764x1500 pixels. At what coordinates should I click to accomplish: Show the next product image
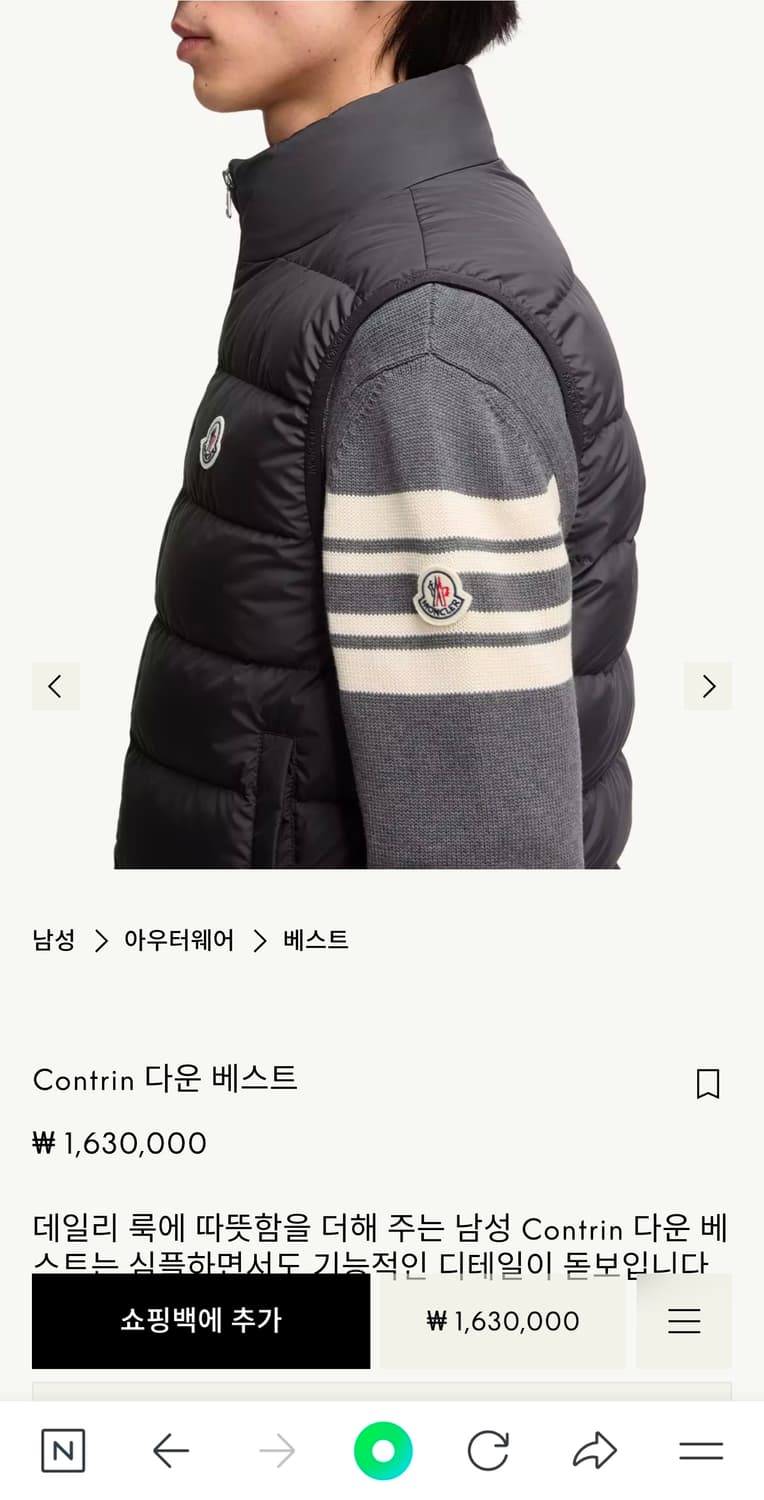point(709,687)
